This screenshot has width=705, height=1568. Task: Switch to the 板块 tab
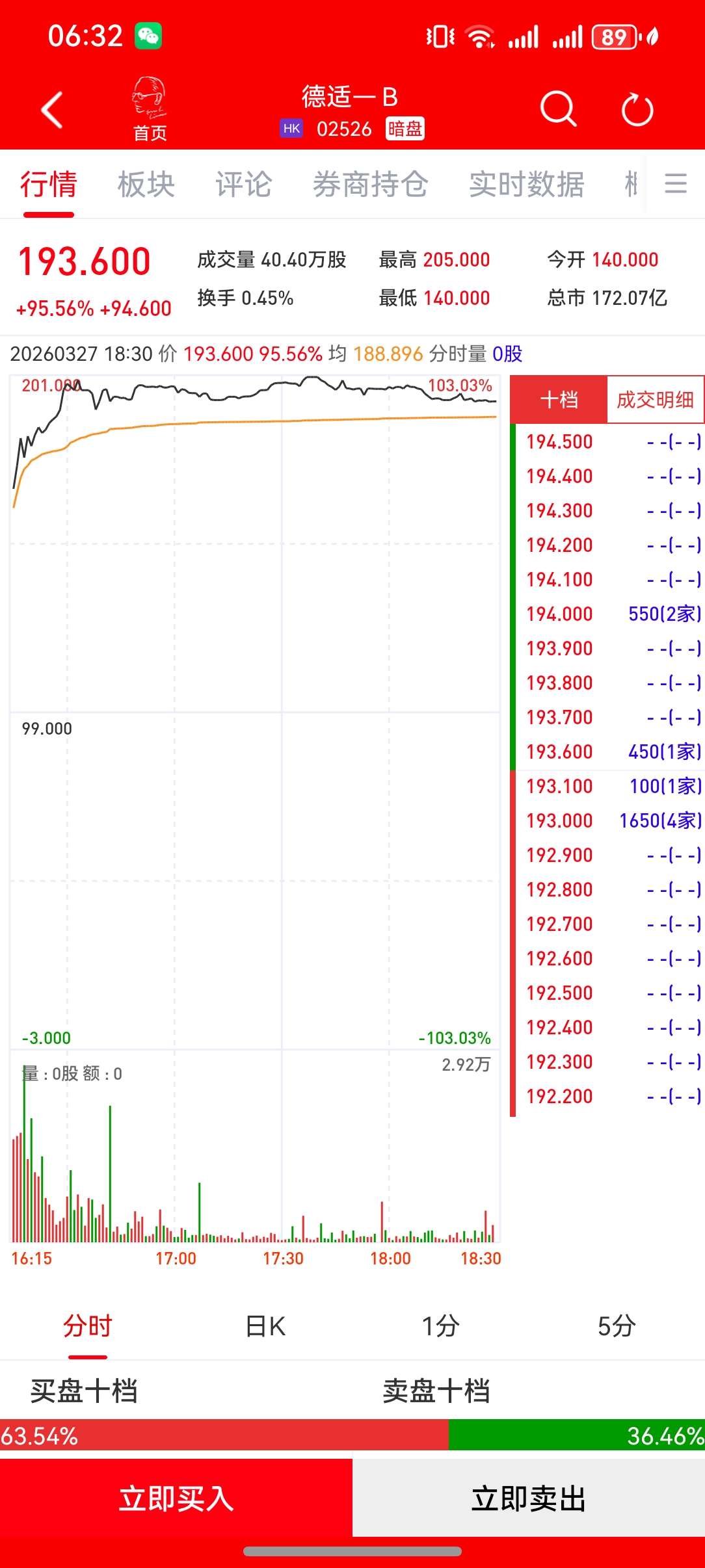146,185
